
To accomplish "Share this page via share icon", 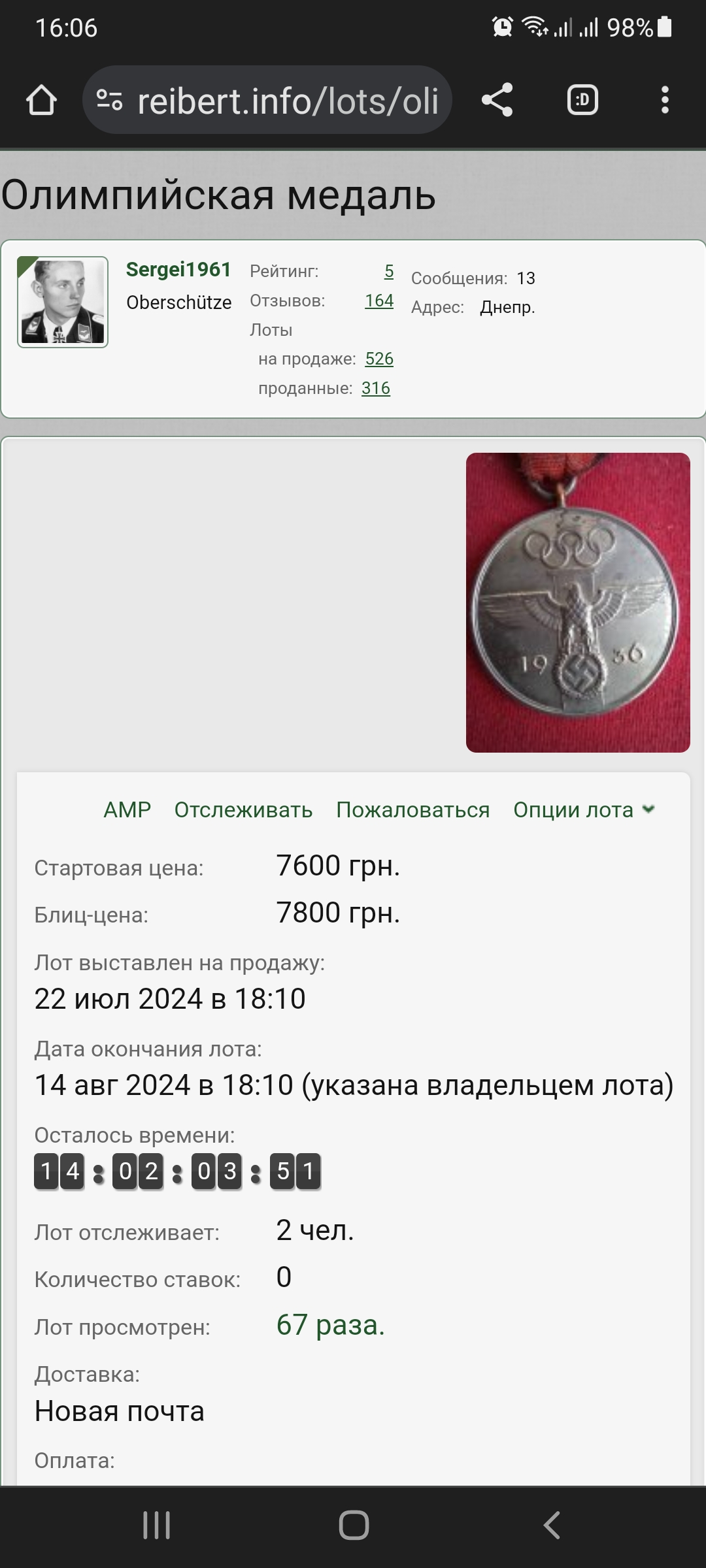I will pos(497,100).
